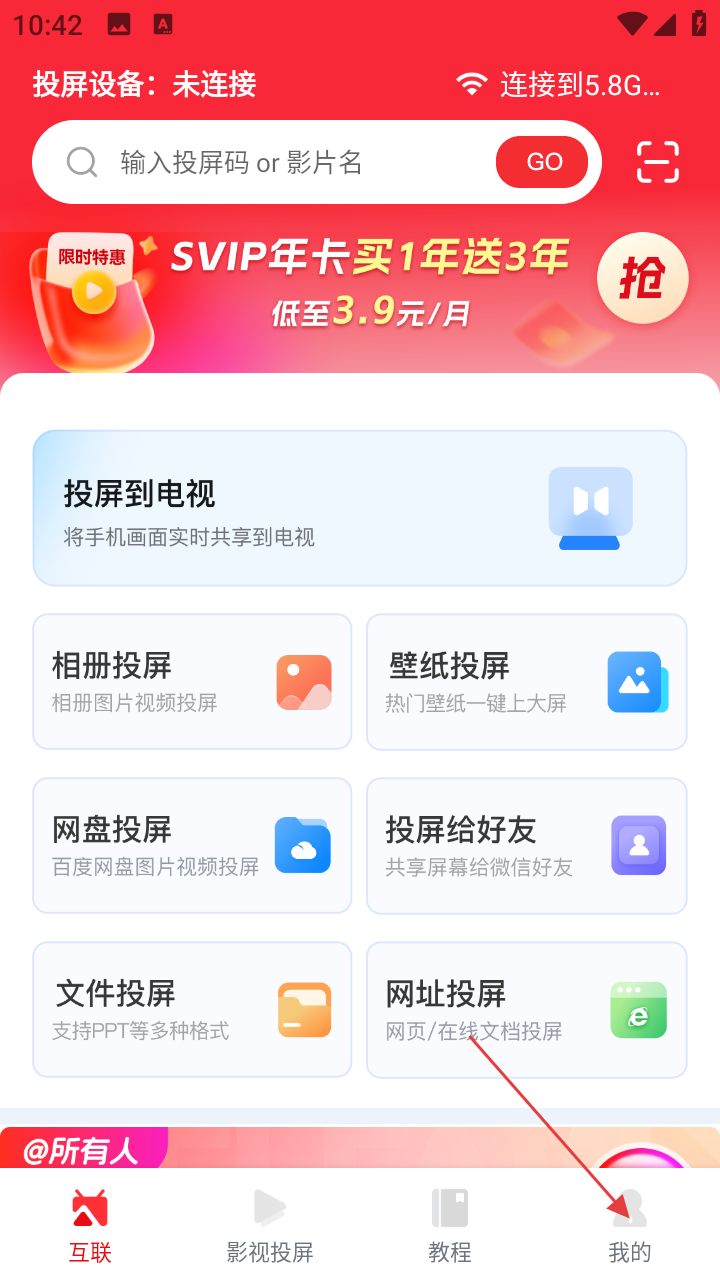Open 文件投屏 card
Screen dimensions: 720x1280
pyautogui.click(x=192, y=1010)
